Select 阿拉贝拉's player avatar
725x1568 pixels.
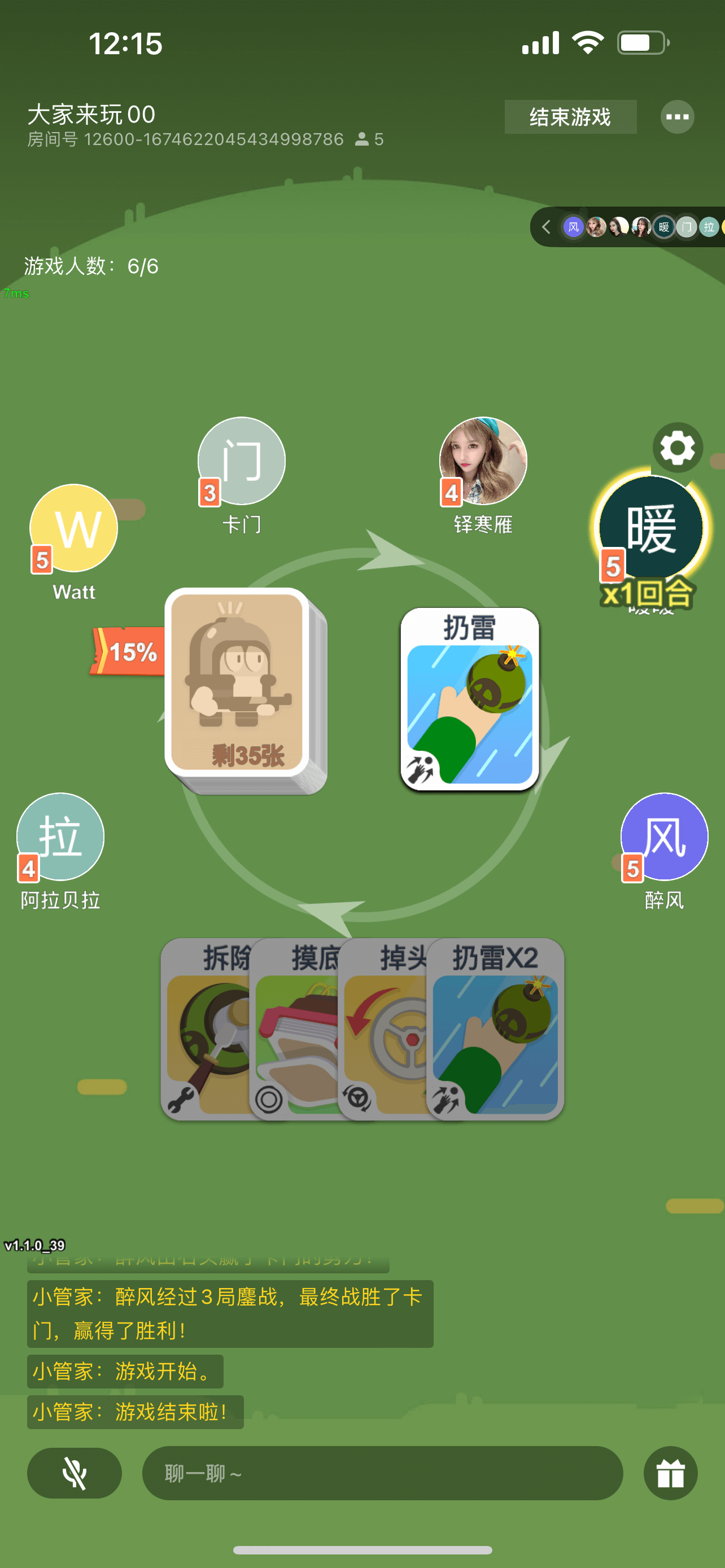(60, 836)
